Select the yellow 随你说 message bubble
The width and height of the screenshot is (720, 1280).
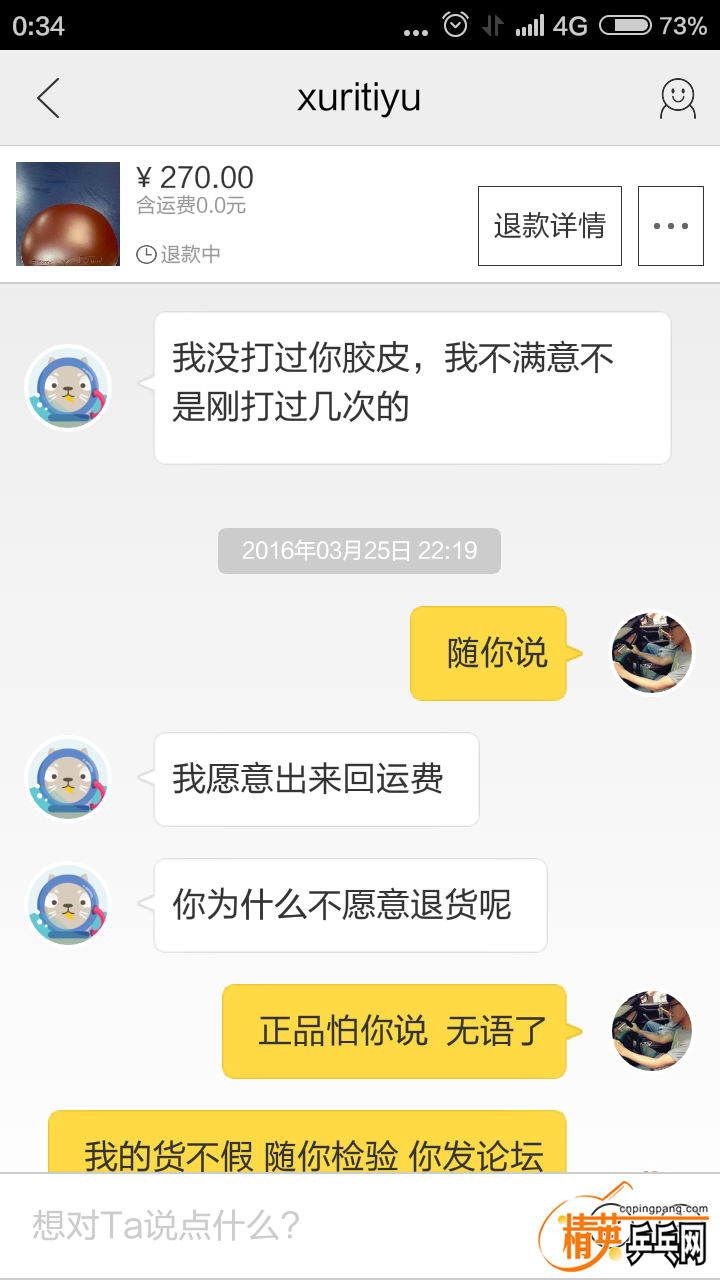(x=488, y=653)
